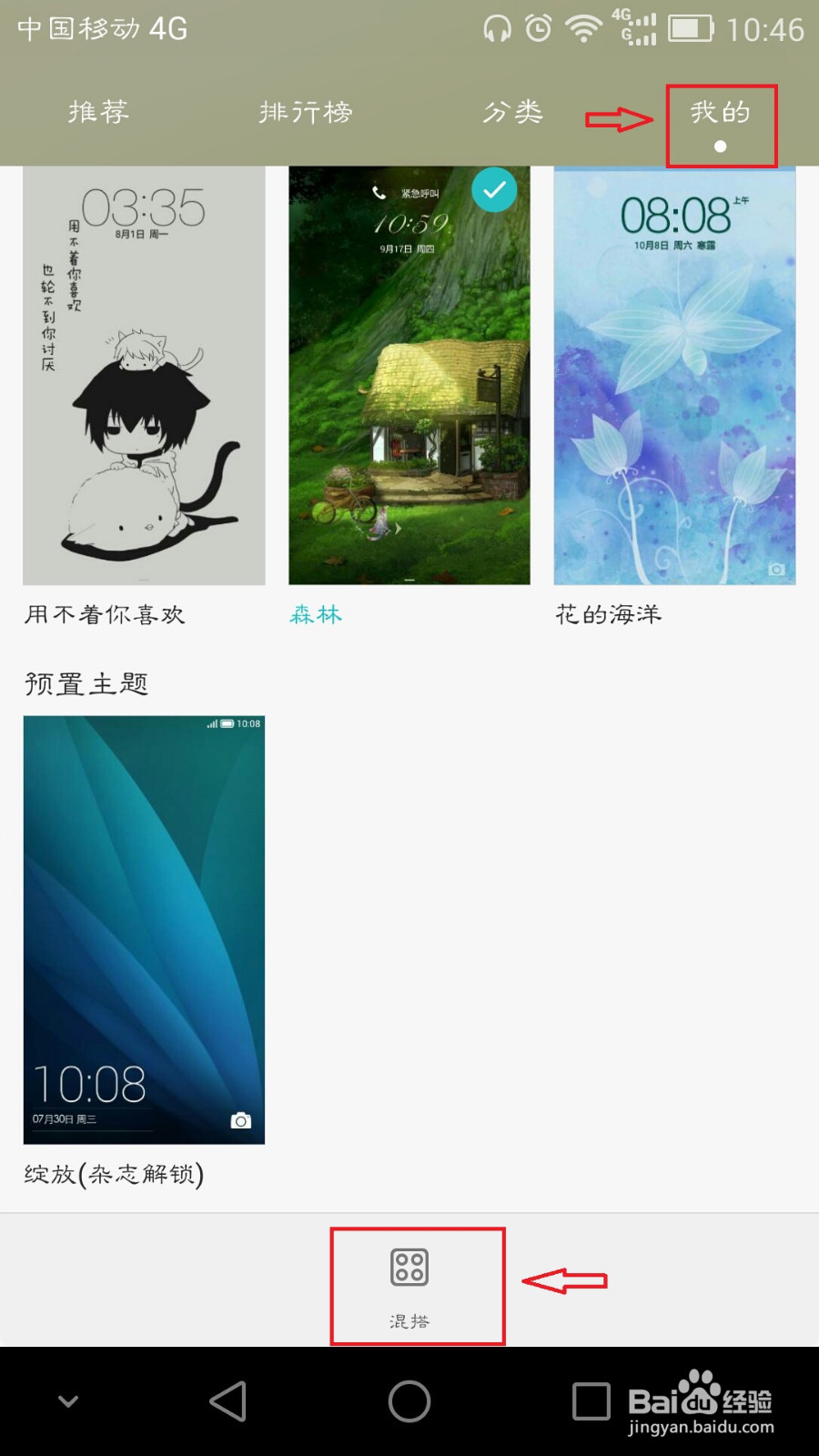Tap the camera icon on 绽放 preview
Screen dimensions: 819x1456
tap(239, 1120)
